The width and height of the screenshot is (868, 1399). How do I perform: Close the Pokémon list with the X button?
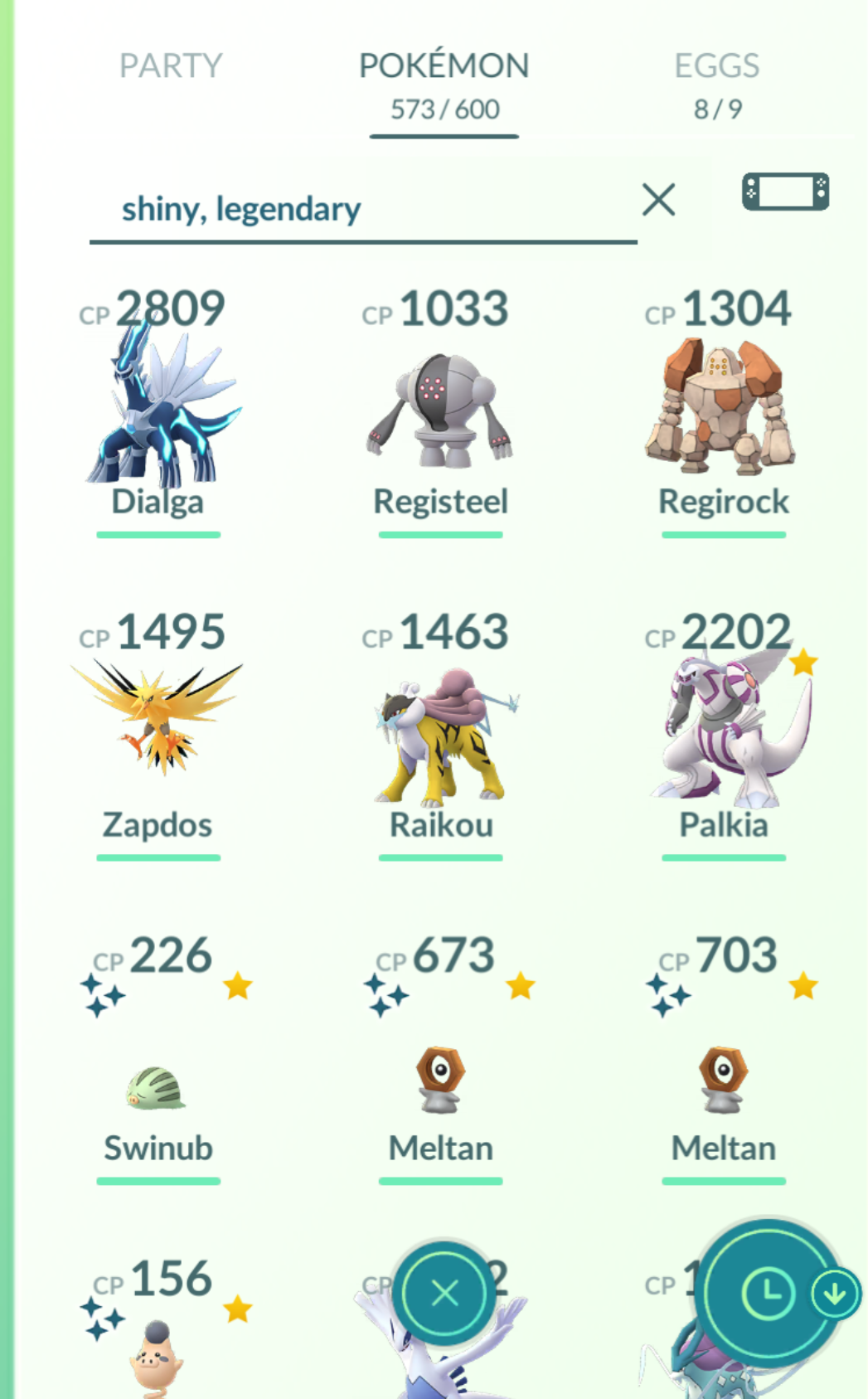[445, 1292]
